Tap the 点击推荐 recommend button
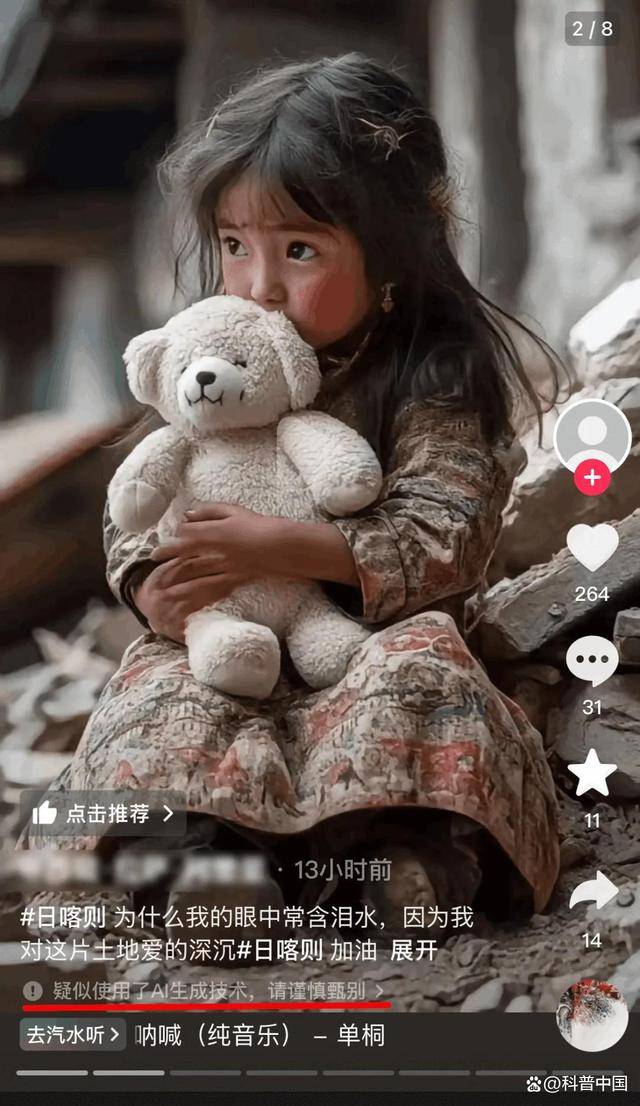This screenshot has width=640, height=1106. [103, 813]
